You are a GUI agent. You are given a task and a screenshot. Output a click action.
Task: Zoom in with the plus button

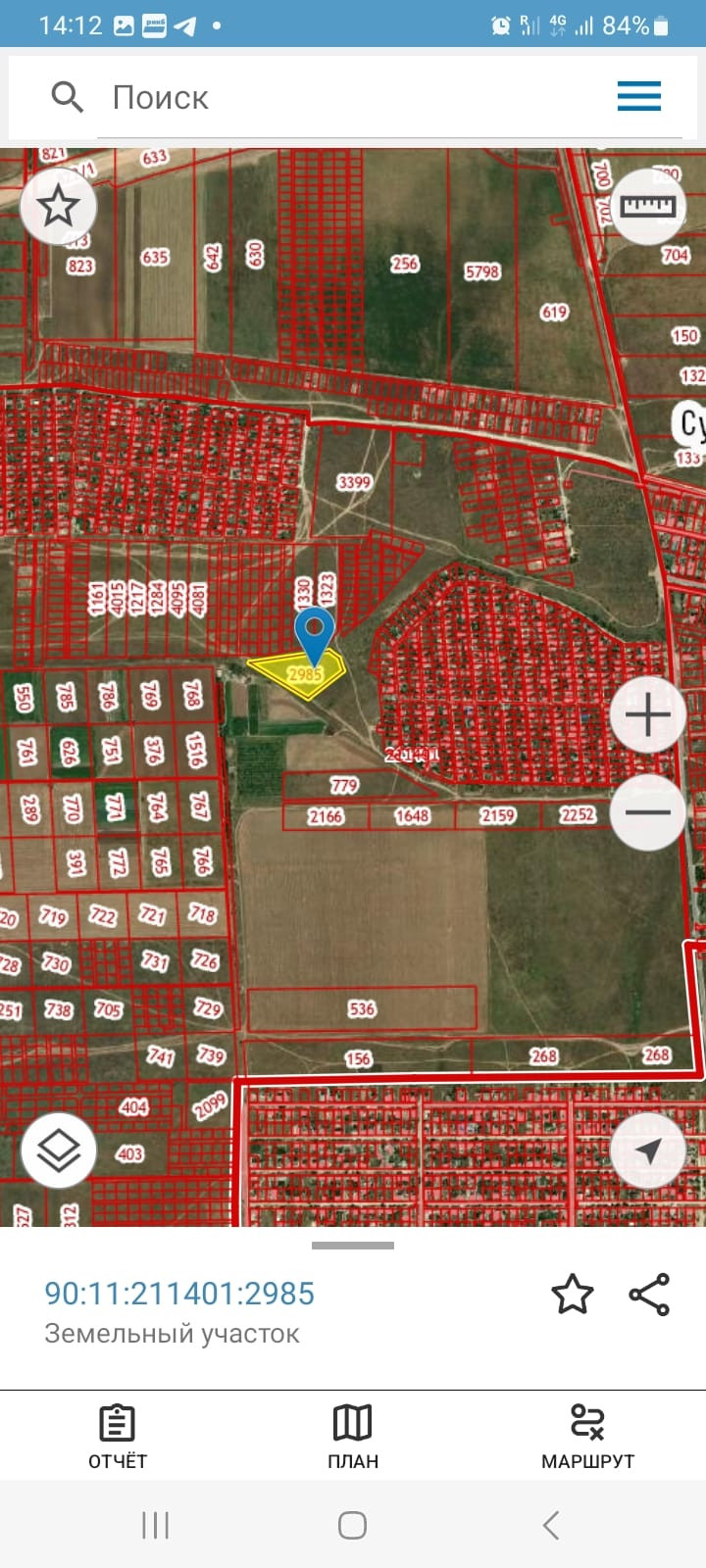pyautogui.click(x=647, y=714)
